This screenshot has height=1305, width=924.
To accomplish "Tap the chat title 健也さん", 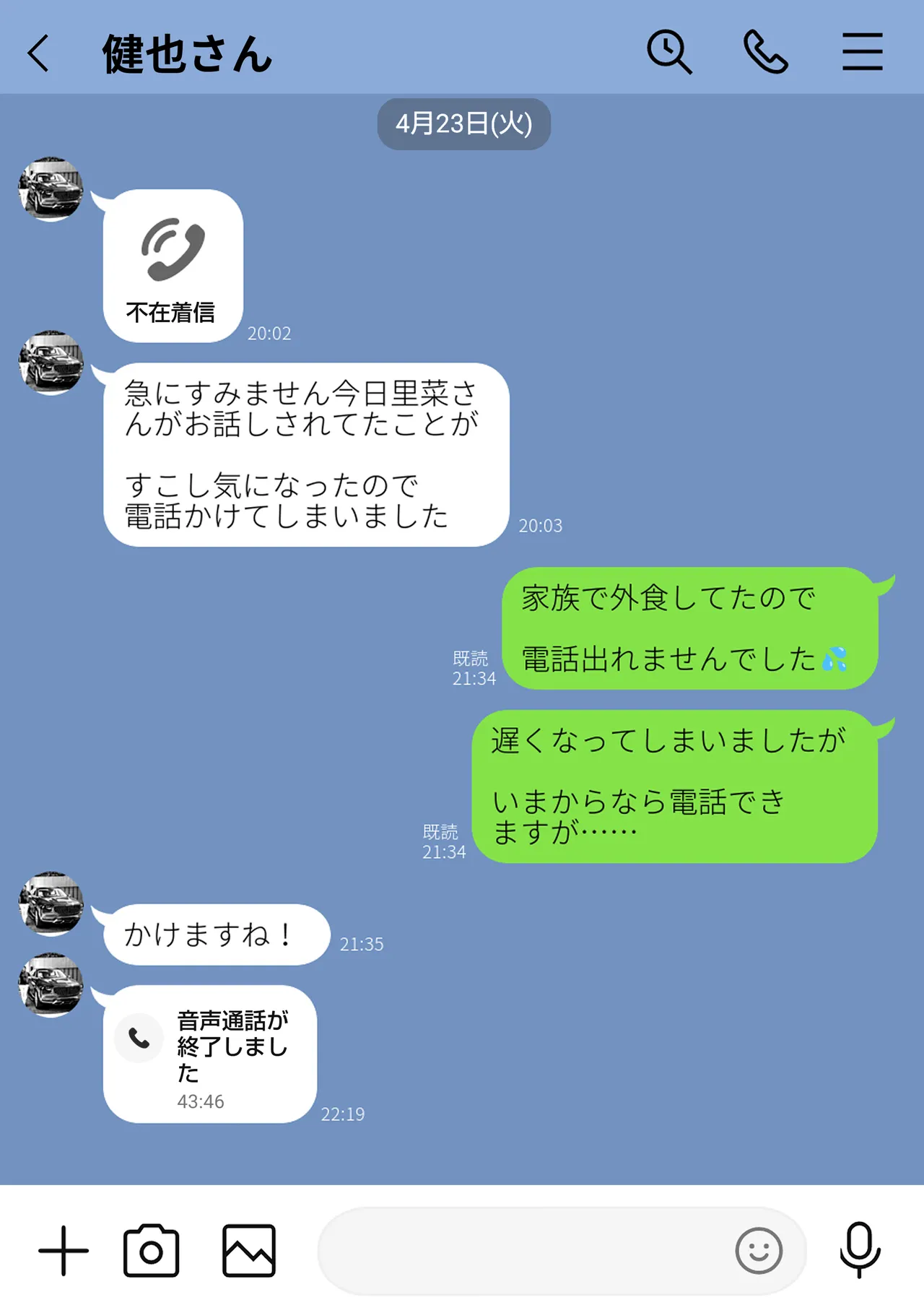I will click(186, 54).
